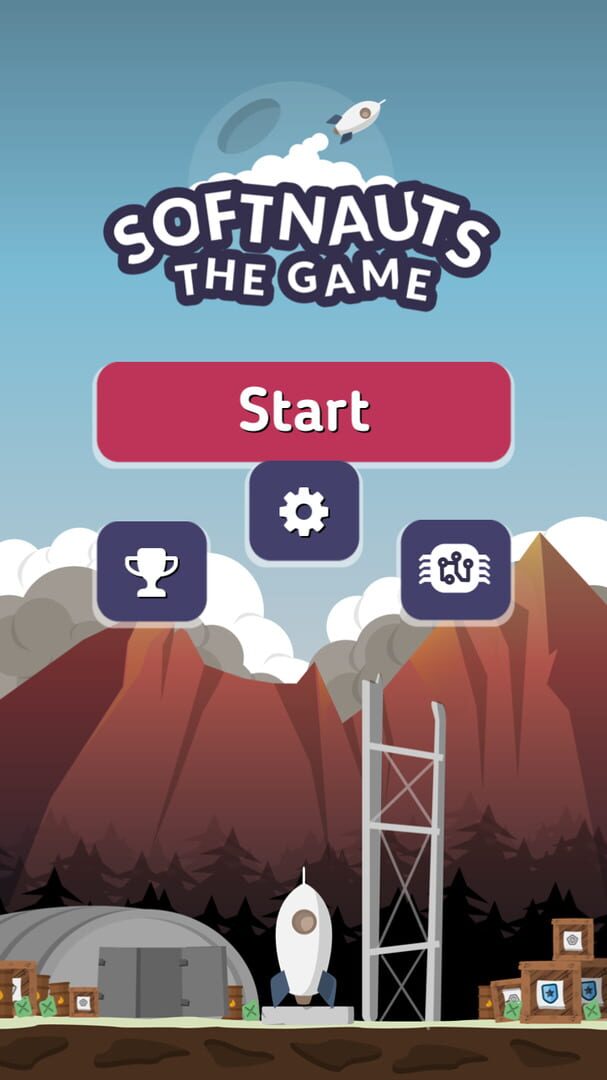Viewport: 607px width, 1080px height.
Task: Open the circuit chip button
Action: (x=455, y=570)
